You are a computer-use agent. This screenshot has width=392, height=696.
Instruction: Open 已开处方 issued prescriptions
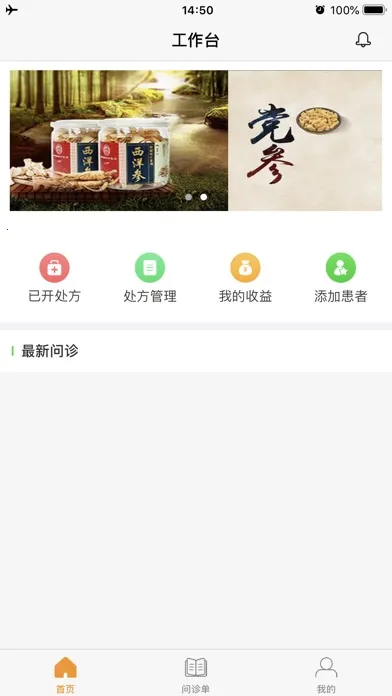coord(54,278)
